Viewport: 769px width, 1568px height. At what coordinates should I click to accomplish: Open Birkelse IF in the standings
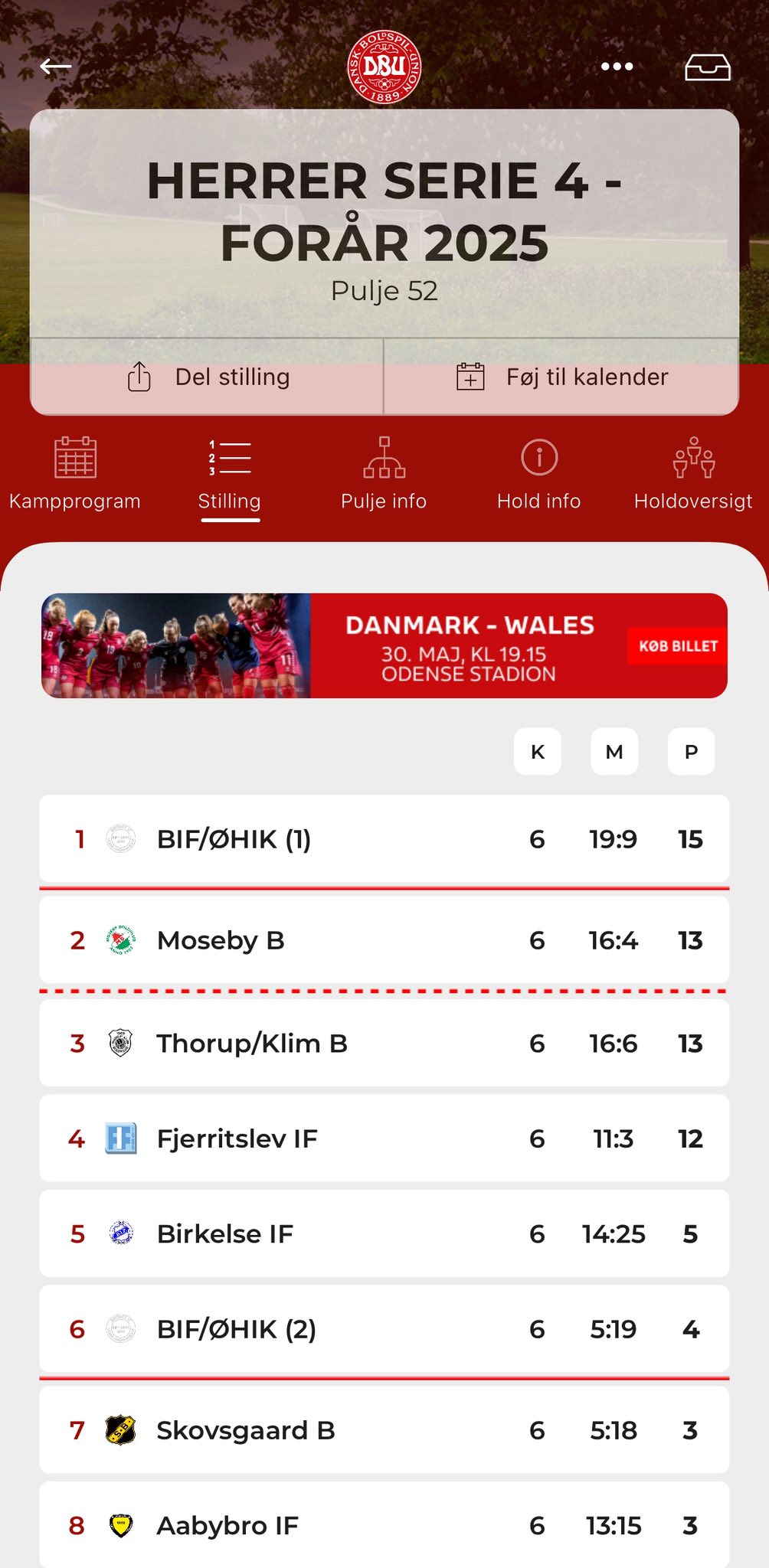(384, 1233)
